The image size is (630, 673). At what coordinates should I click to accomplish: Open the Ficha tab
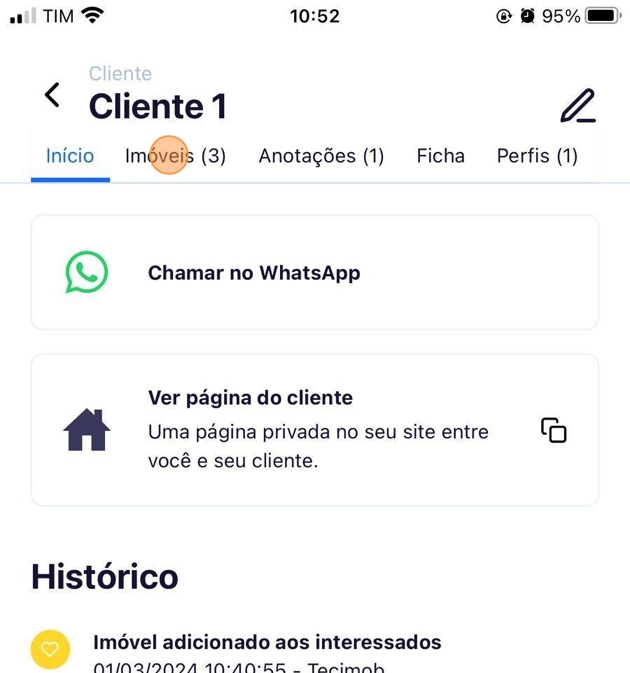(x=440, y=156)
